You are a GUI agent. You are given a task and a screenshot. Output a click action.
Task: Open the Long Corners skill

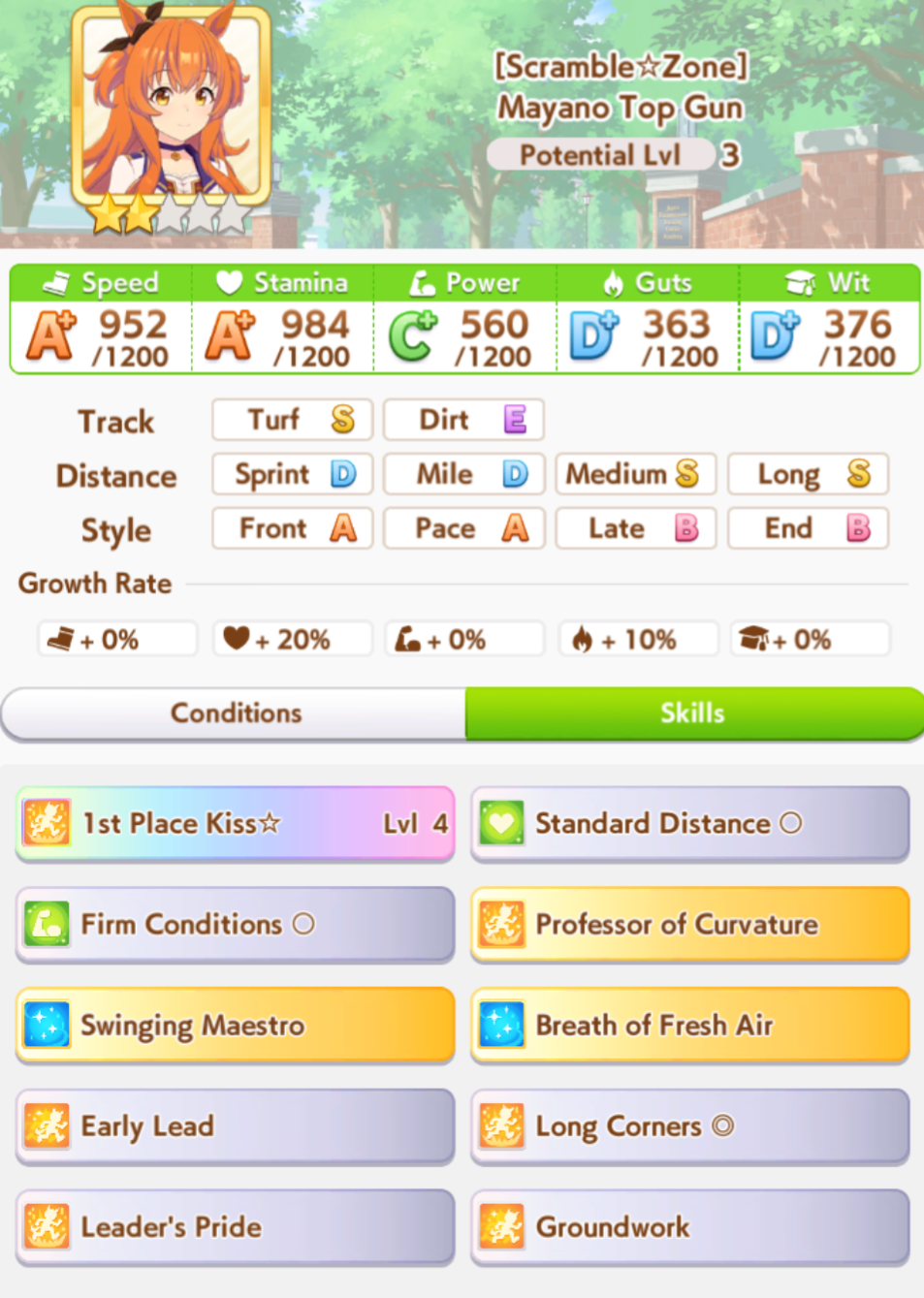tap(690, 1126)
